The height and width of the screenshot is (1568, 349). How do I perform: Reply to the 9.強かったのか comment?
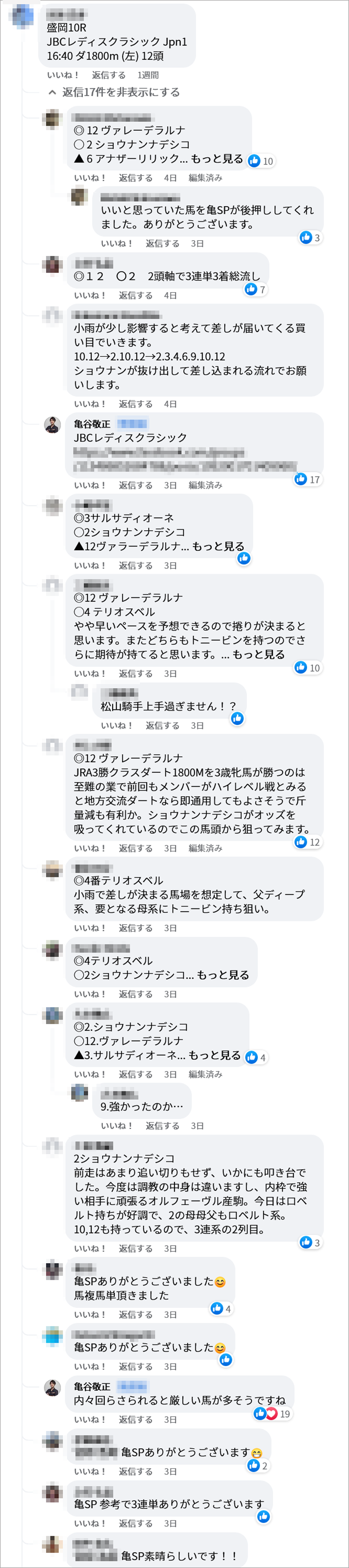pos(162,1126)
